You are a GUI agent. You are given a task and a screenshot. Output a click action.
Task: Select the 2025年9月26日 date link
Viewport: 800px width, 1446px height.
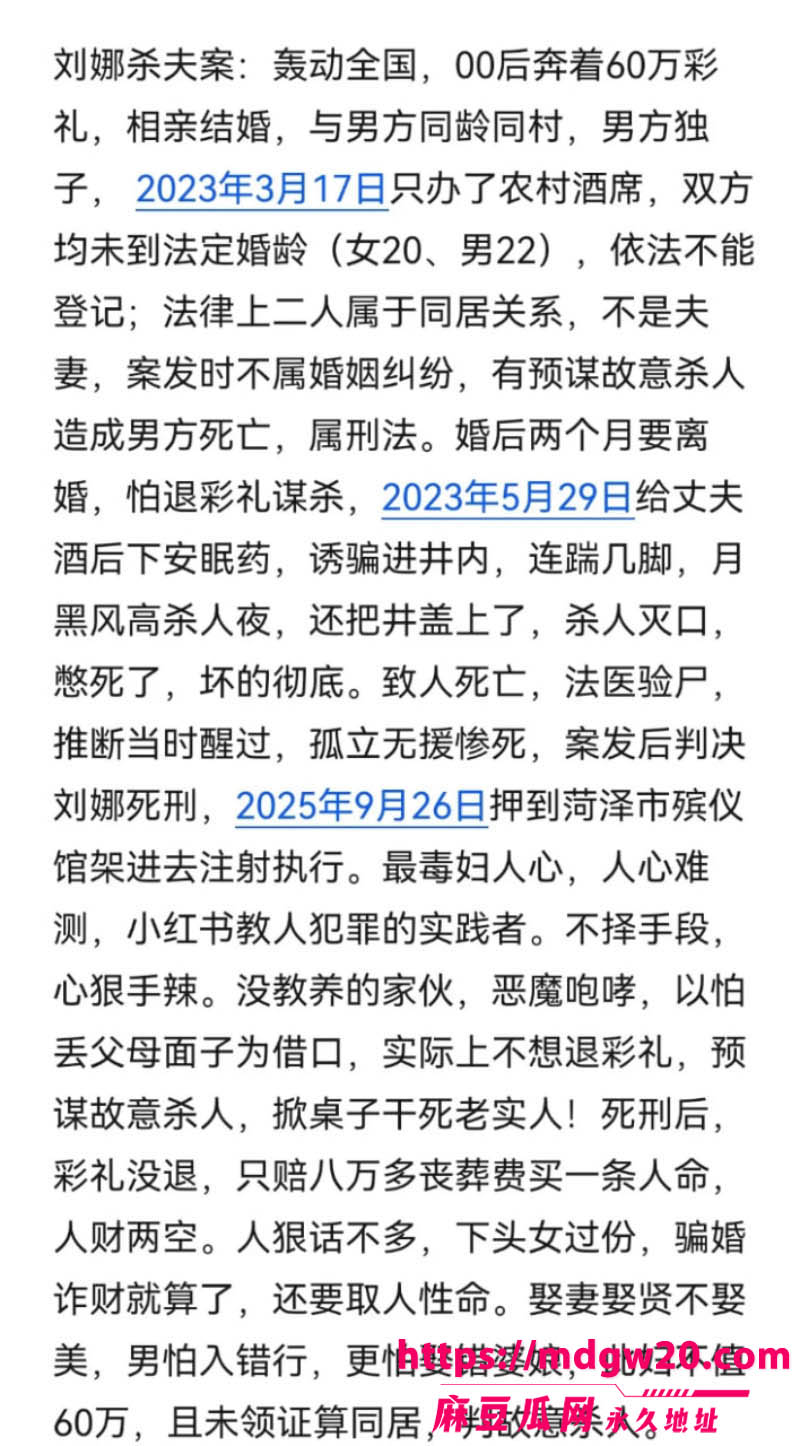click(x=362, y=805)
